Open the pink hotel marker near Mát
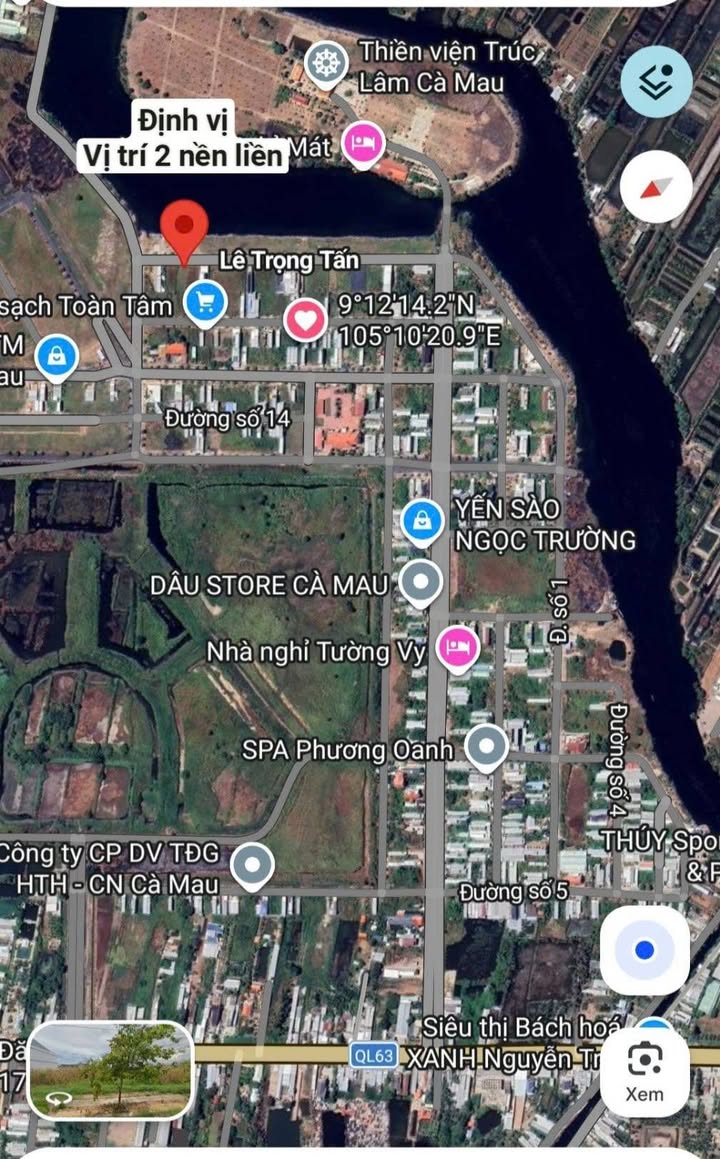Image resolution: width=720 pixels, height=1159 pixels. pos(363,144)
